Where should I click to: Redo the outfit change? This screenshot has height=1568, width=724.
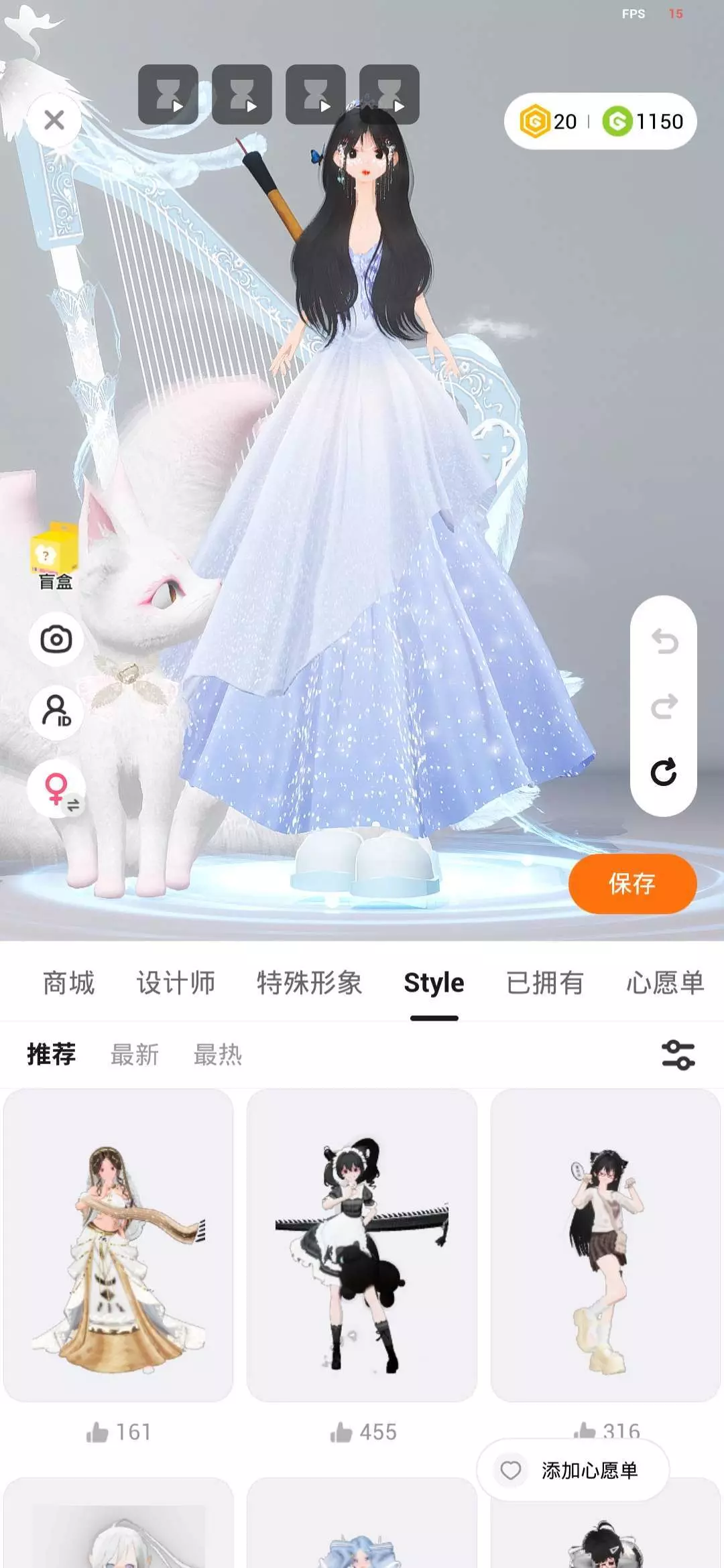pyautogui.click(x=664, y=706)
